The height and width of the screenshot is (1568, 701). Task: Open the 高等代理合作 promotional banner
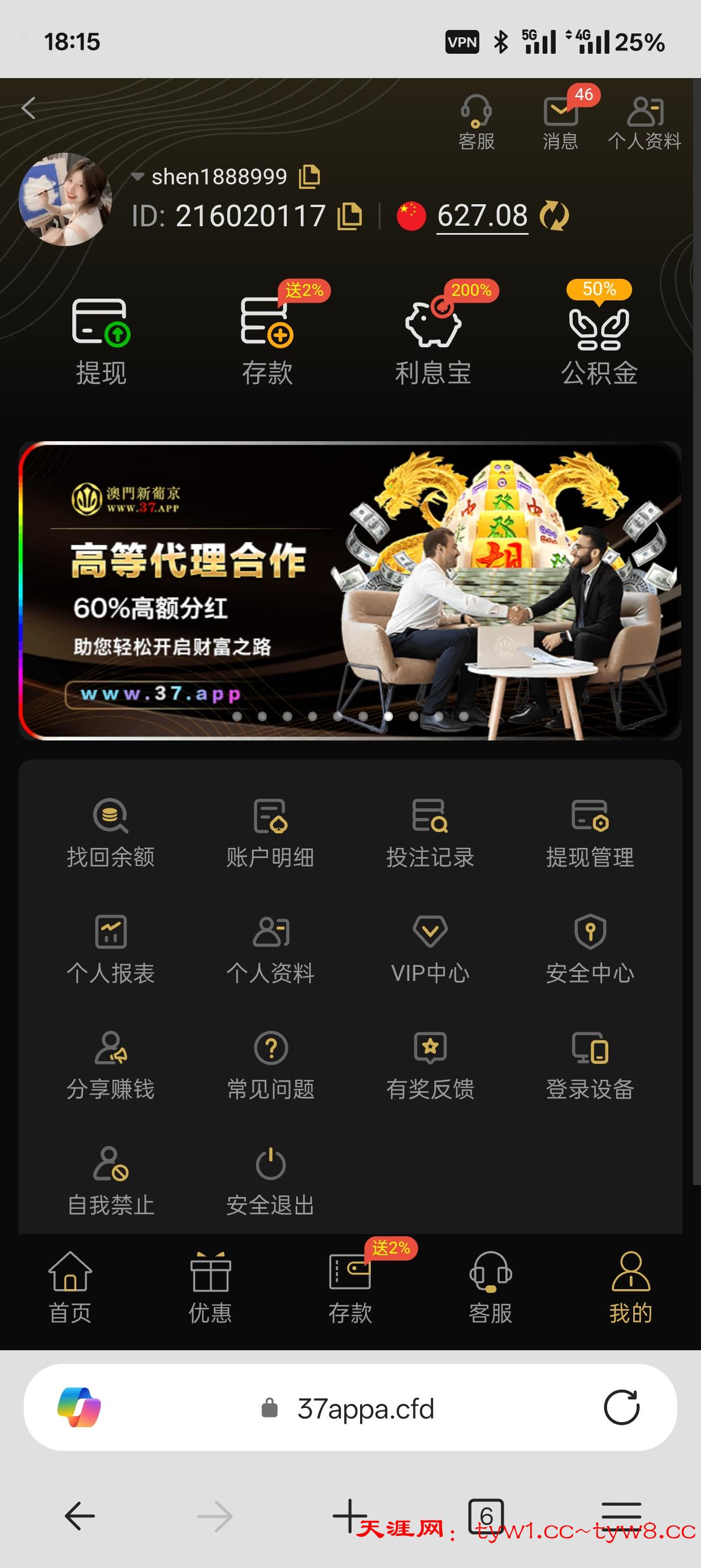[350, 591]
